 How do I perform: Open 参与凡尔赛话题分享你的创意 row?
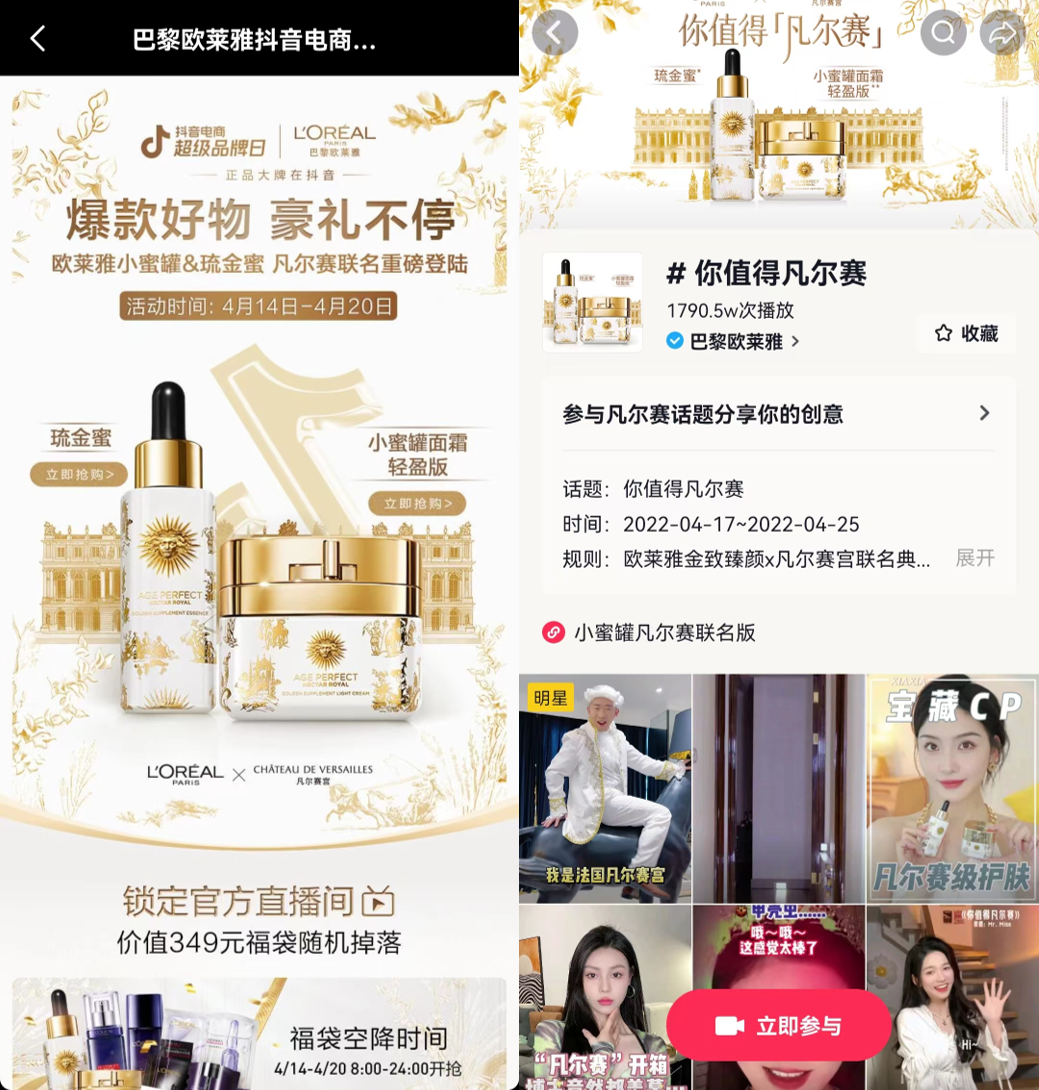(777, 414)
